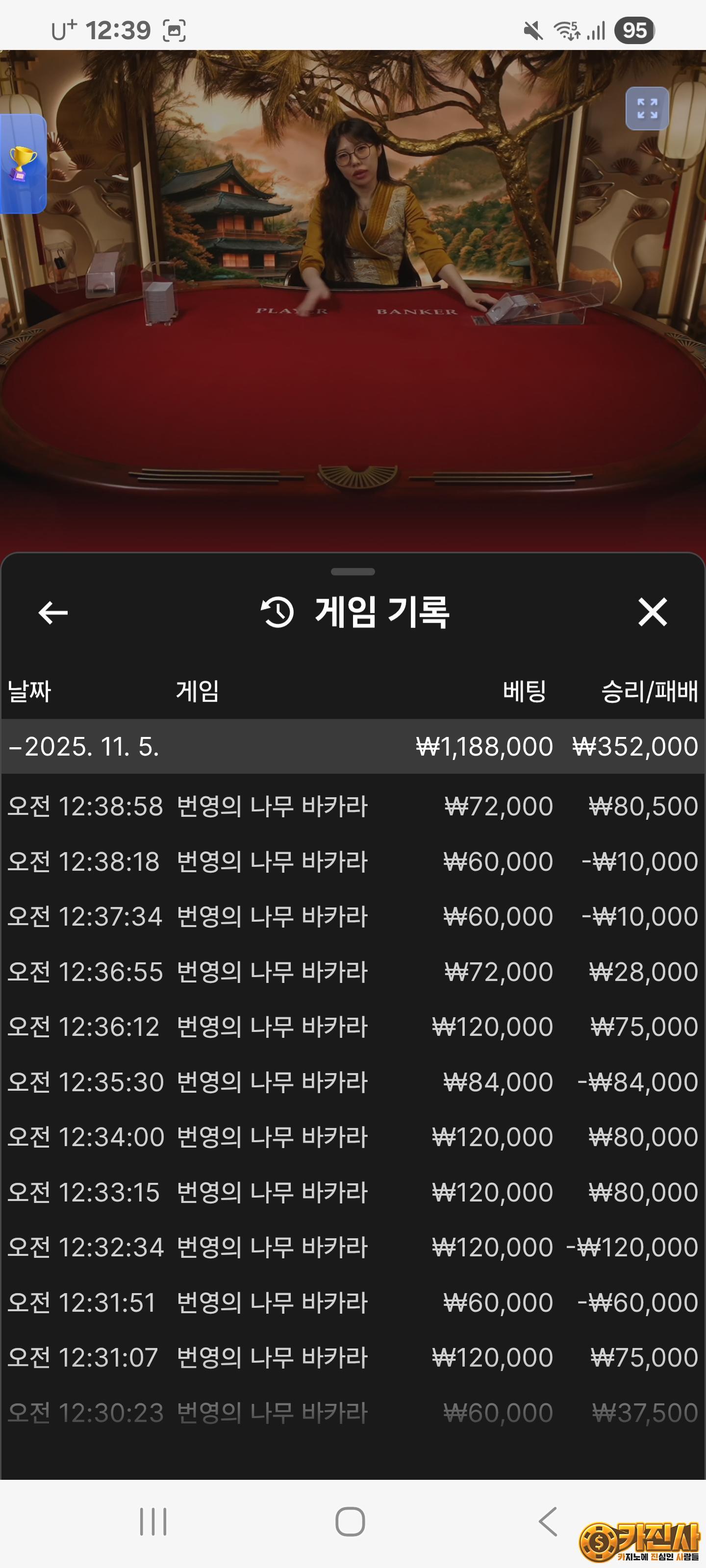The width and height of the screenshot is (706, 1568).
Task: View the 12:32:34 round details
Action: pos(353,1247)
